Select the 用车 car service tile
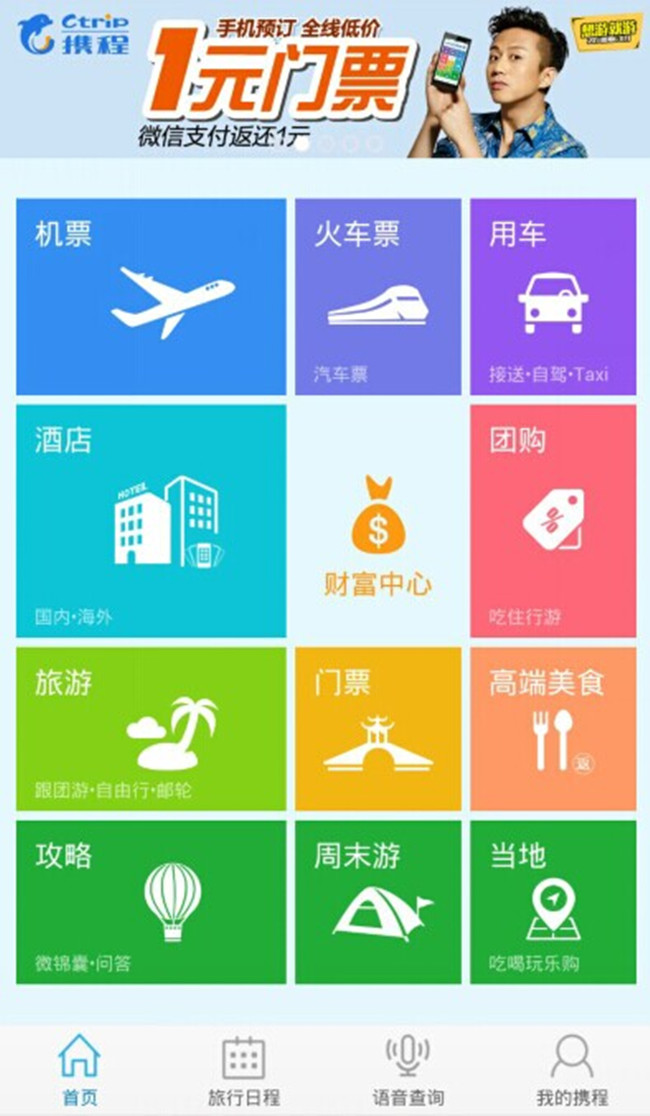This screenshot has height=1116, width=650. (x=553, y=296)
